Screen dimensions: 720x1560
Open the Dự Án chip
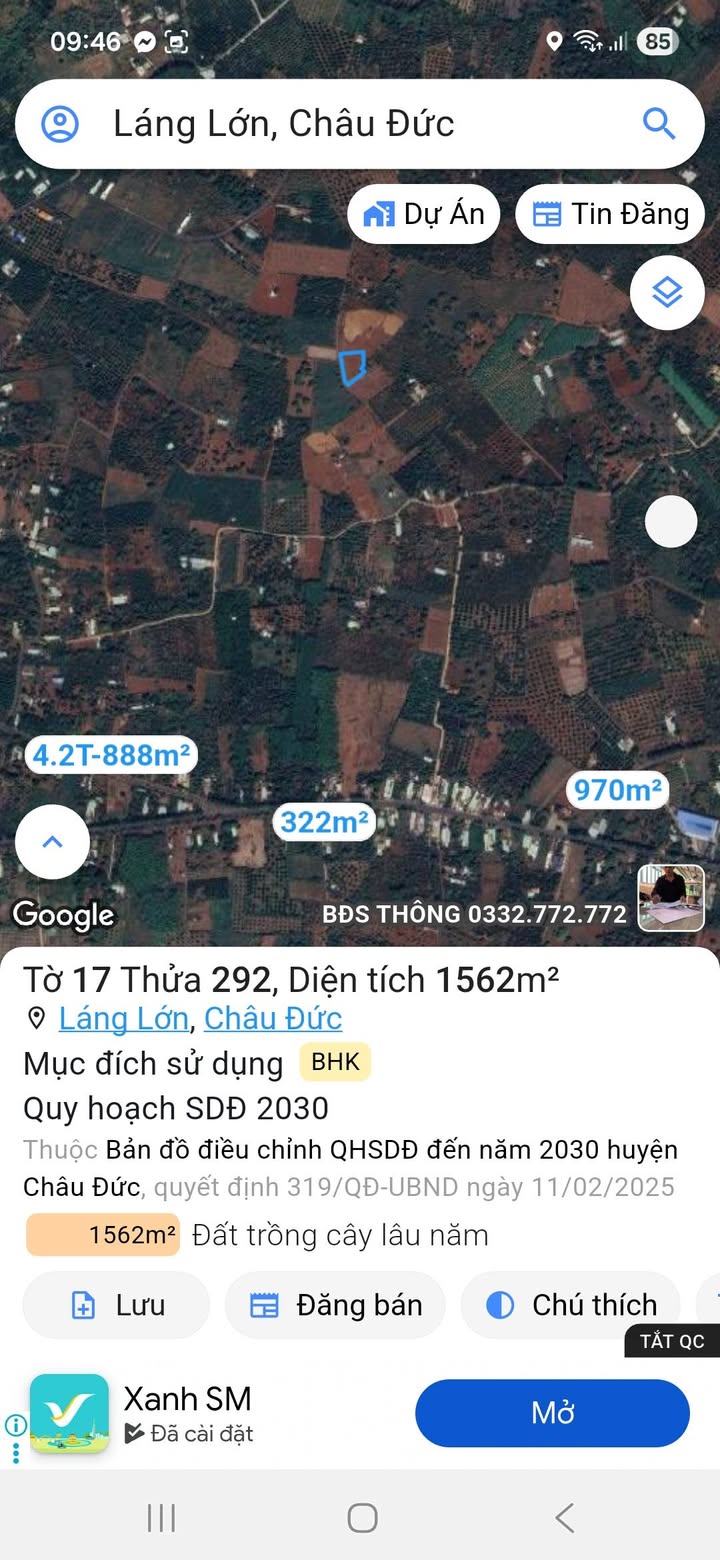(x=423, y=214)
